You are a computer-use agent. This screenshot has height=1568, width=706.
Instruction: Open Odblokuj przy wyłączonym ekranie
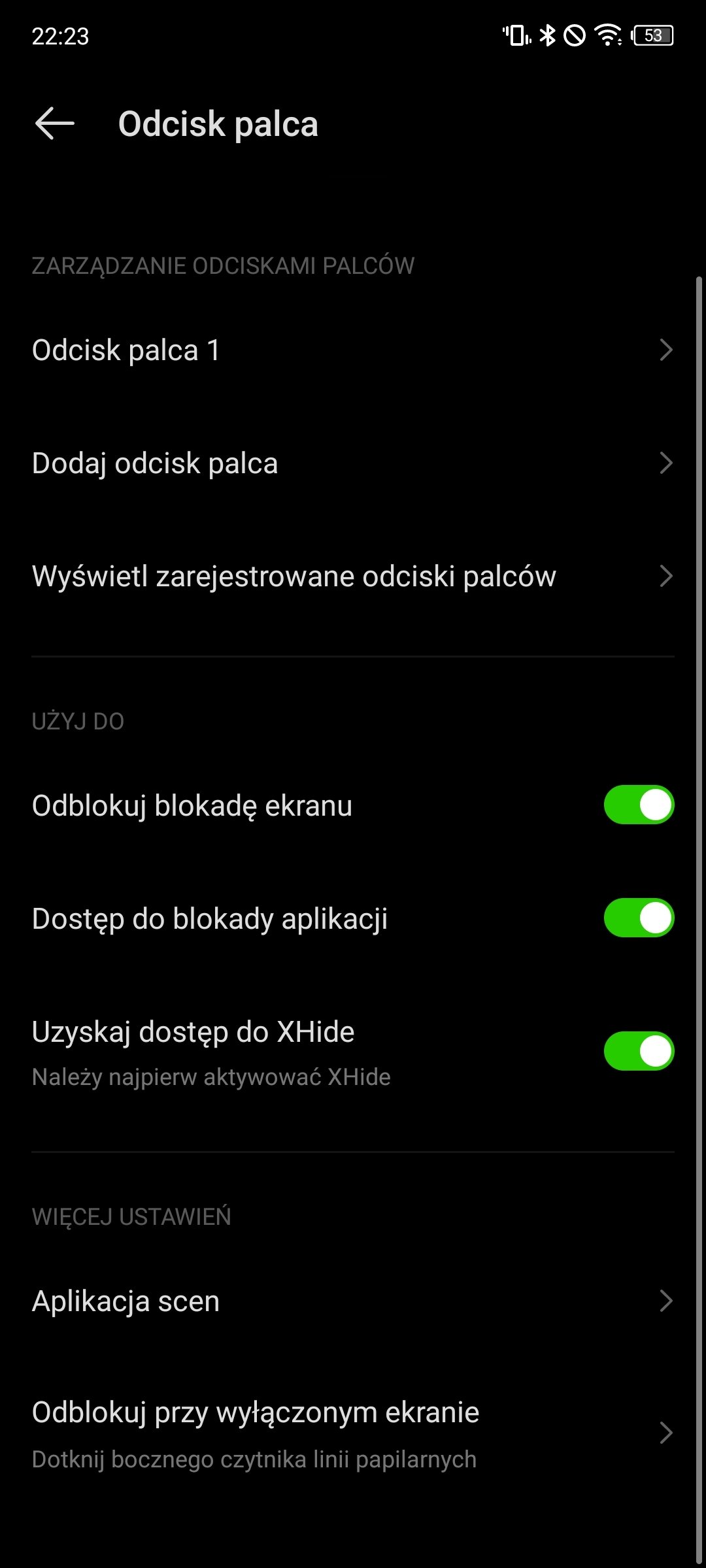click(x=353, y=1433)
